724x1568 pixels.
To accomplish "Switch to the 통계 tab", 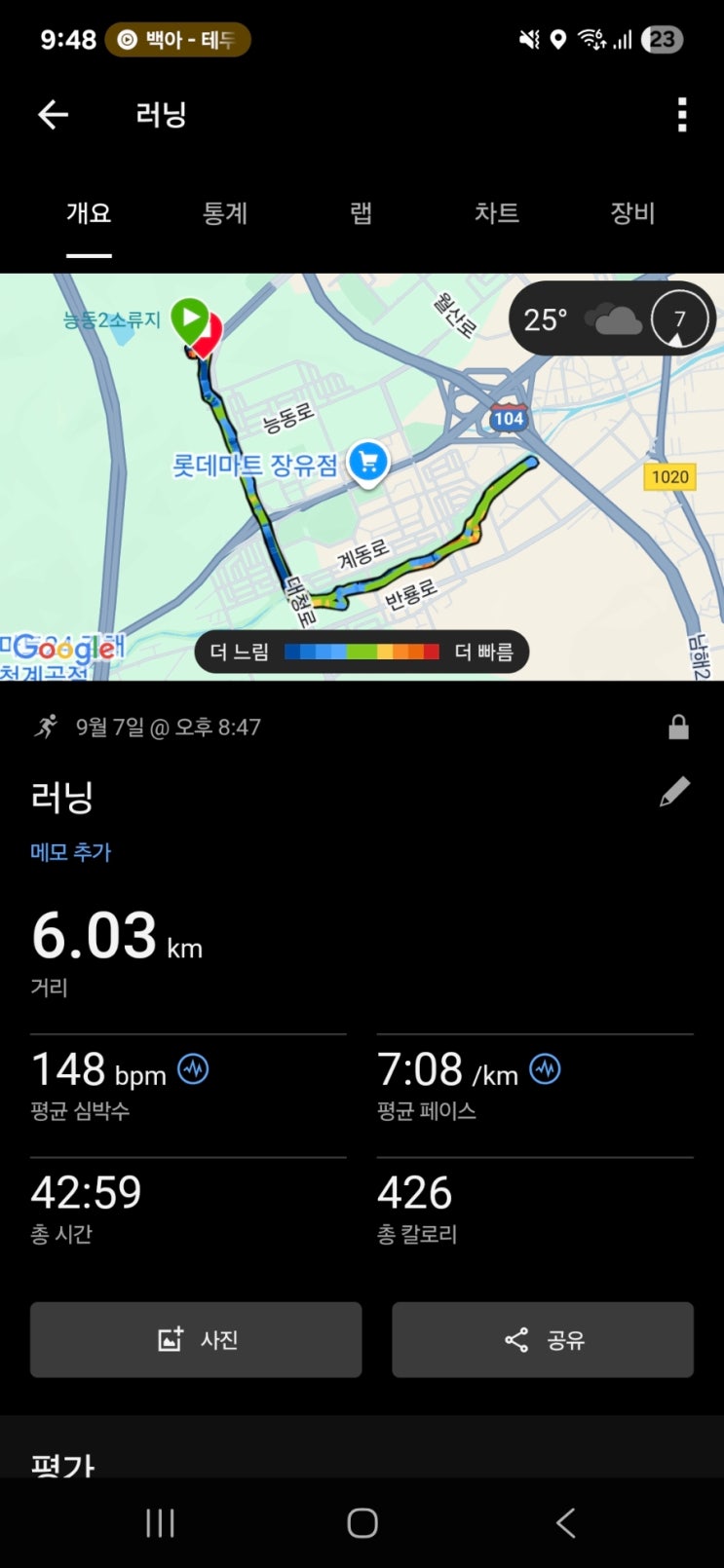I will (x=225, y=212).
